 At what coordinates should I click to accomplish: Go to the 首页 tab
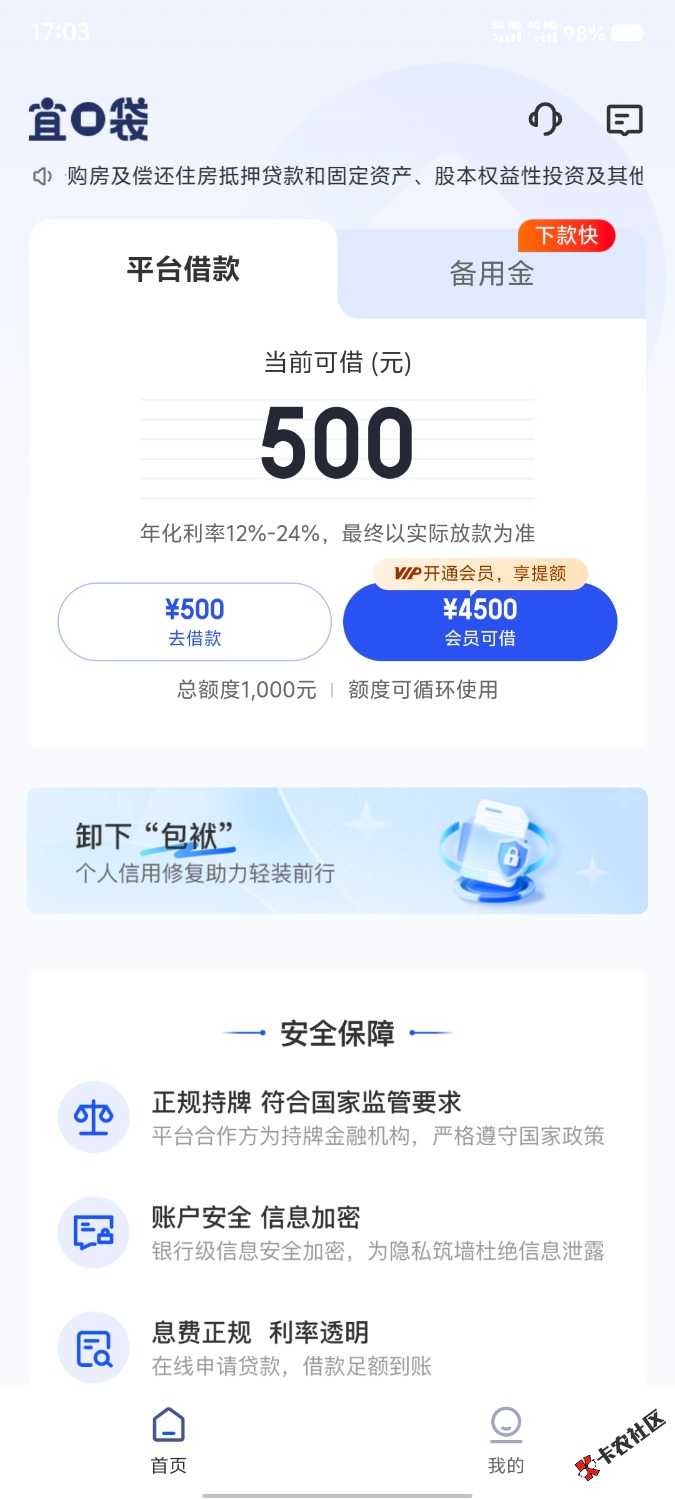[x=168, y=1440]
